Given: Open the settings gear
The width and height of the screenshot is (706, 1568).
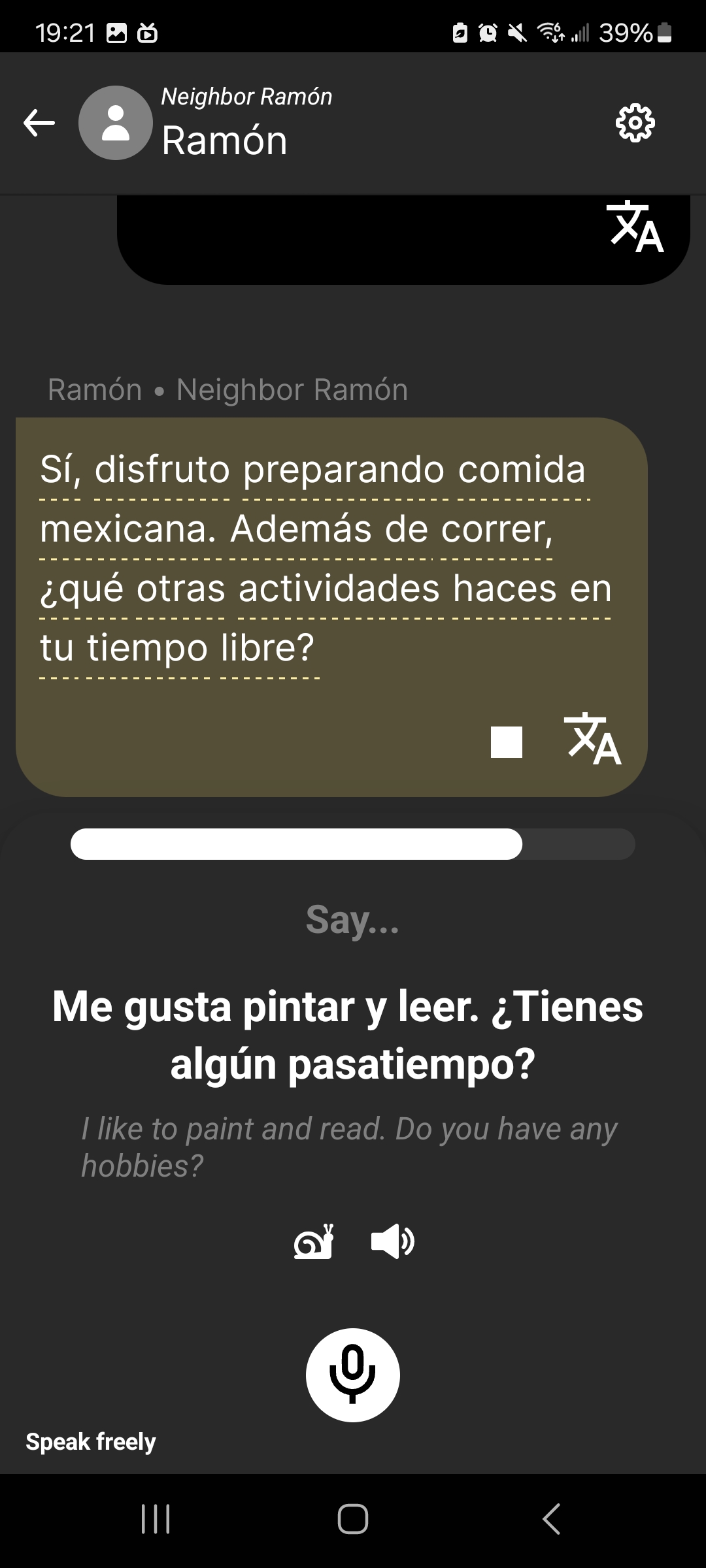Looking at the screenshot, I should click(635, 123).
